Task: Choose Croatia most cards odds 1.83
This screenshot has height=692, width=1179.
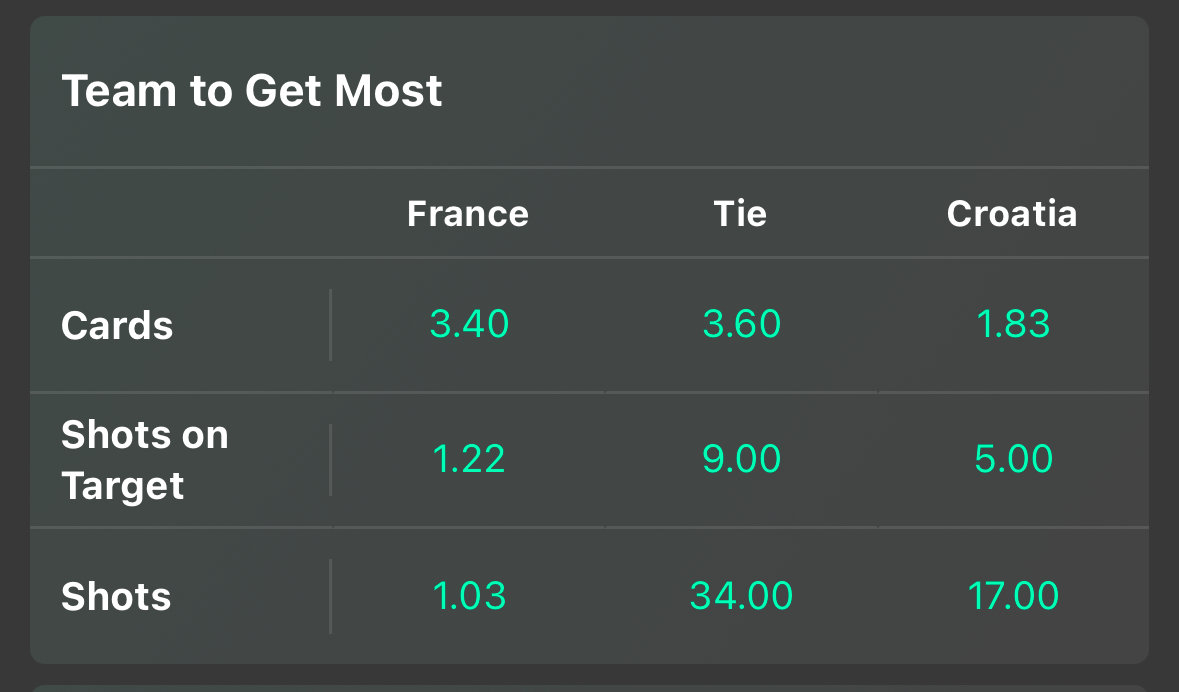Action: pos(1013,325)
